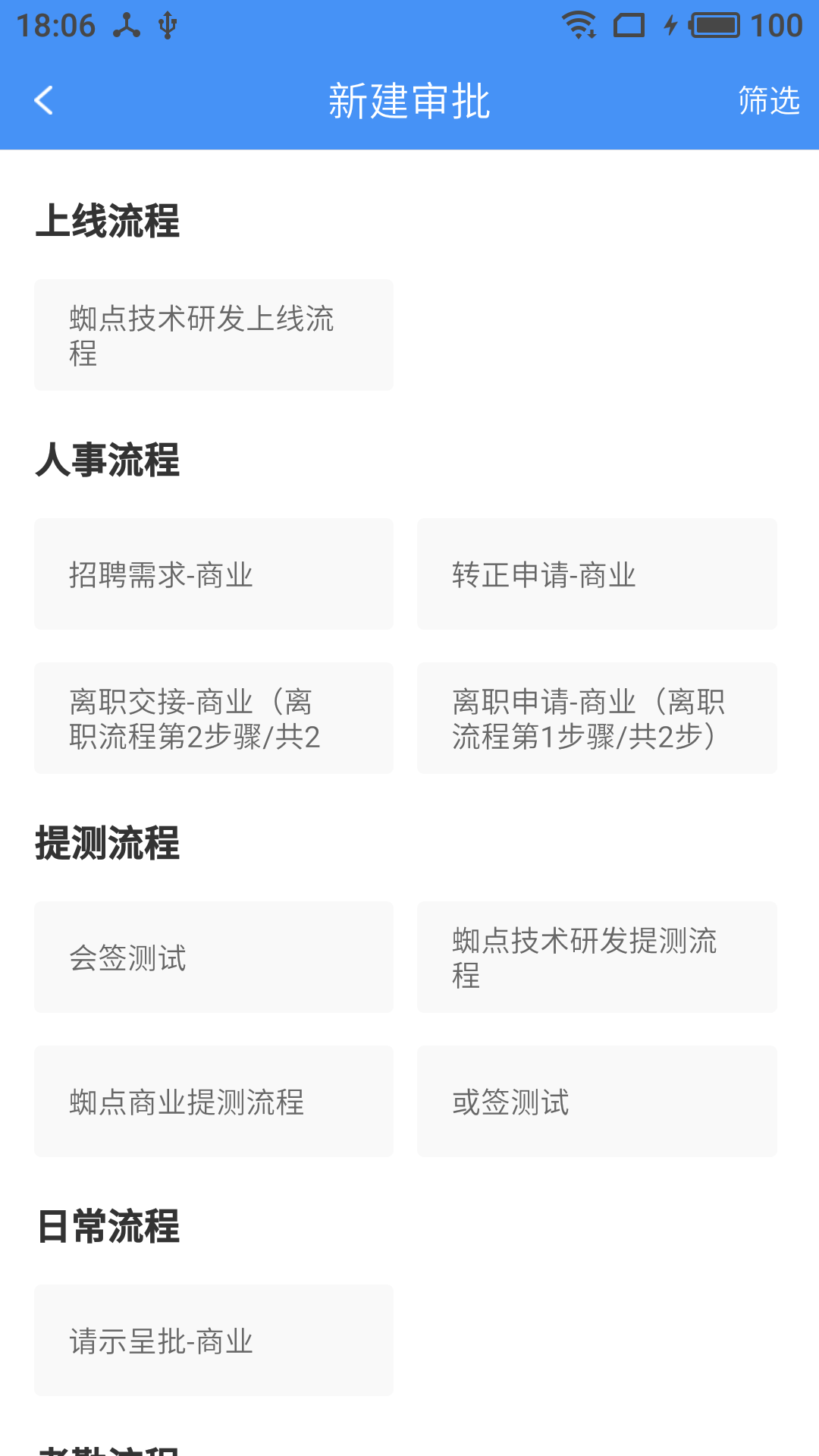819x1456 pixels.
Task: Tap the accessibility icon in status bar
Action: click(127, 24)
